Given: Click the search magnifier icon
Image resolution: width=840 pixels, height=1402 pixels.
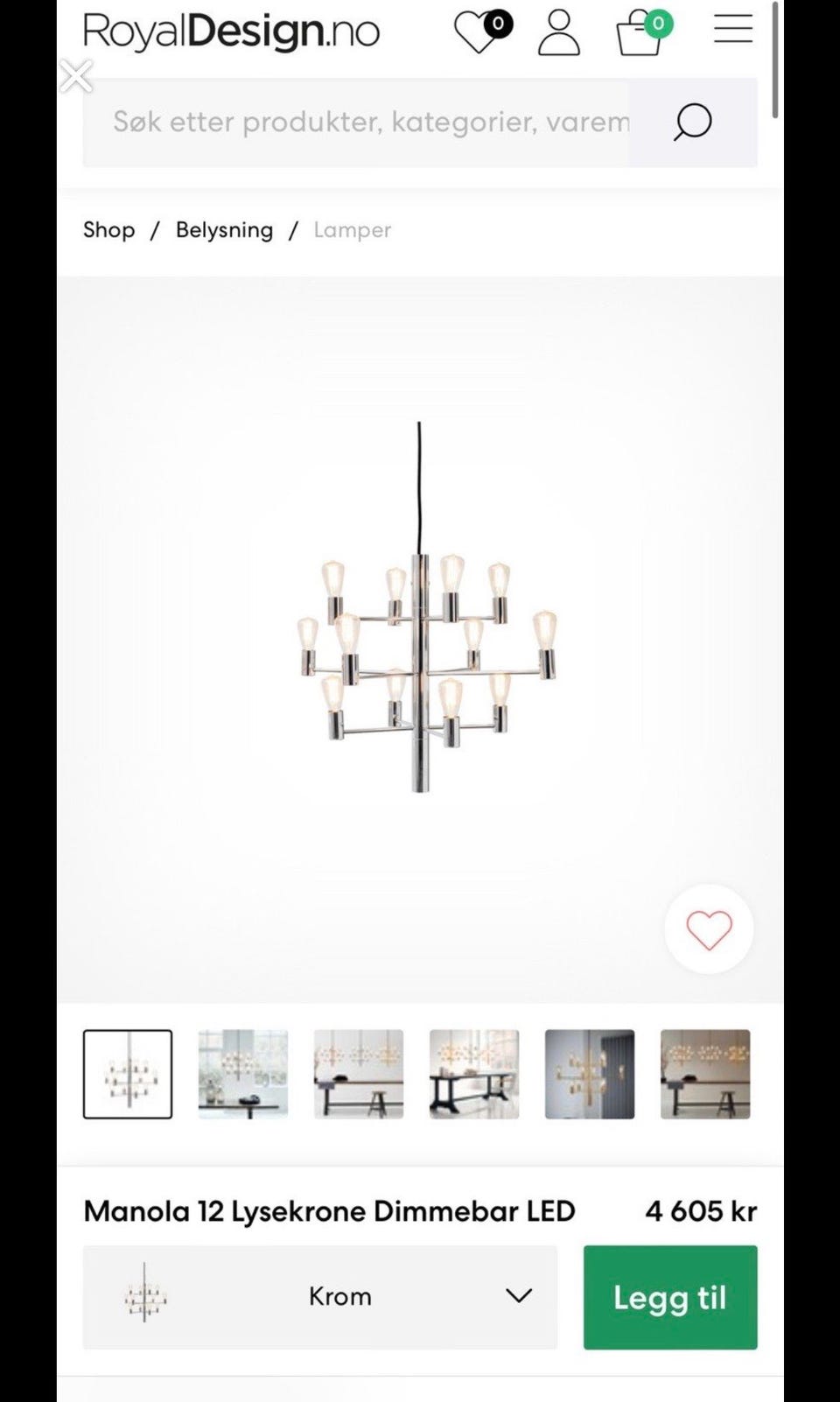Looking at the screenshot, I should point(692,123).
